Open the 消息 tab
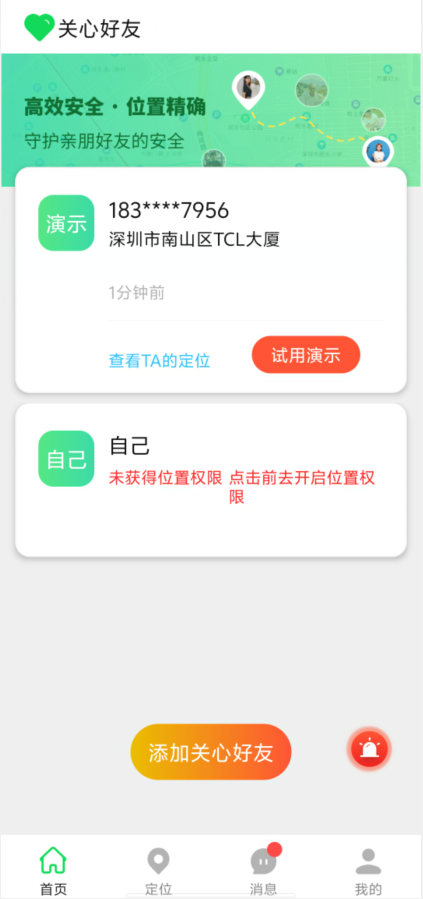Image resolution: width=423 pixels, height=899 pixels. click(264, 871)
